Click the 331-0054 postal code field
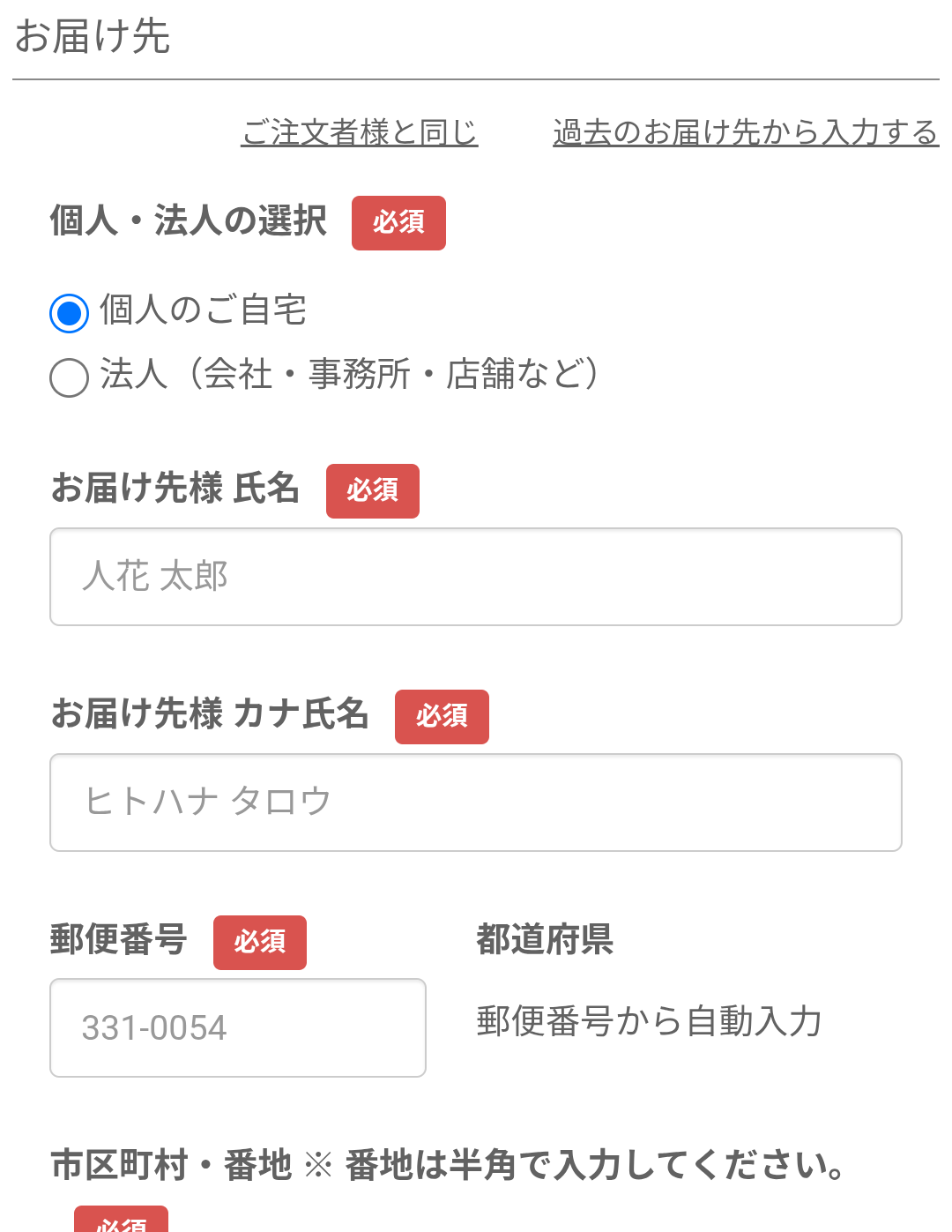The height and width of the screenshot is (1232, 952). click(238, 1027)
